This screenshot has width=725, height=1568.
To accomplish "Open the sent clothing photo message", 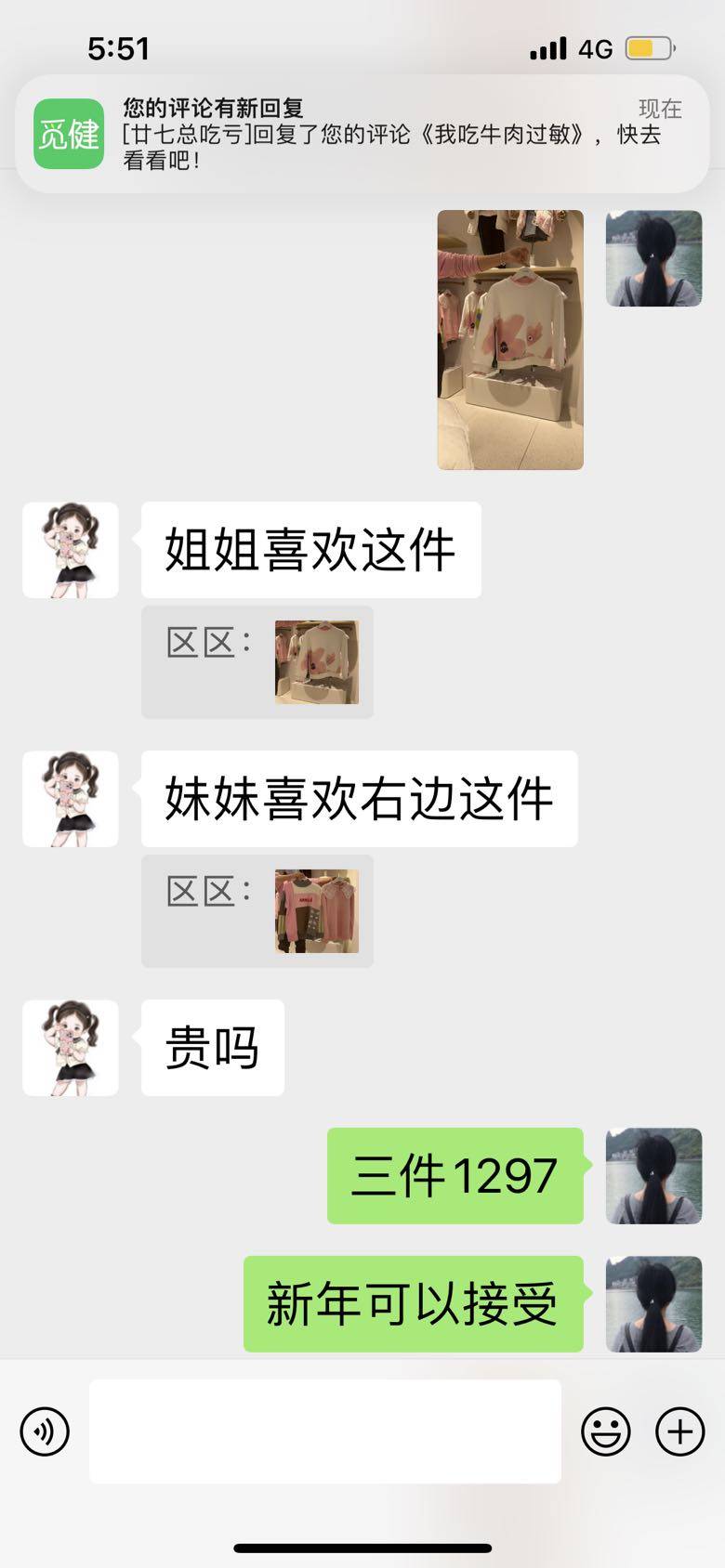I will (510, 340).
